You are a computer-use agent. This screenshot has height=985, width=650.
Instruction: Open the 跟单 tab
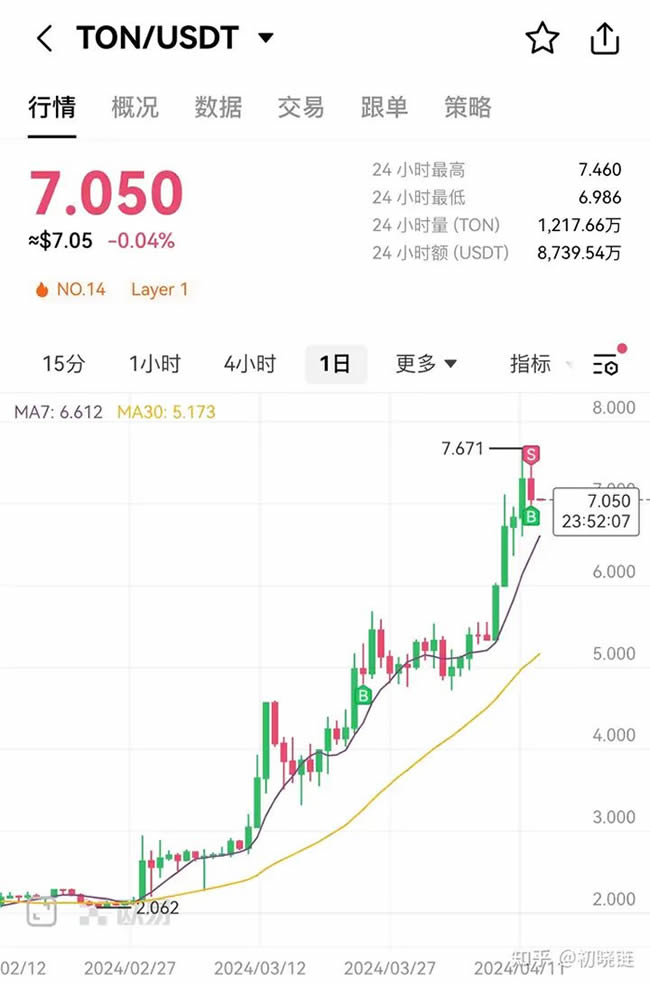(x=384, y=108)
